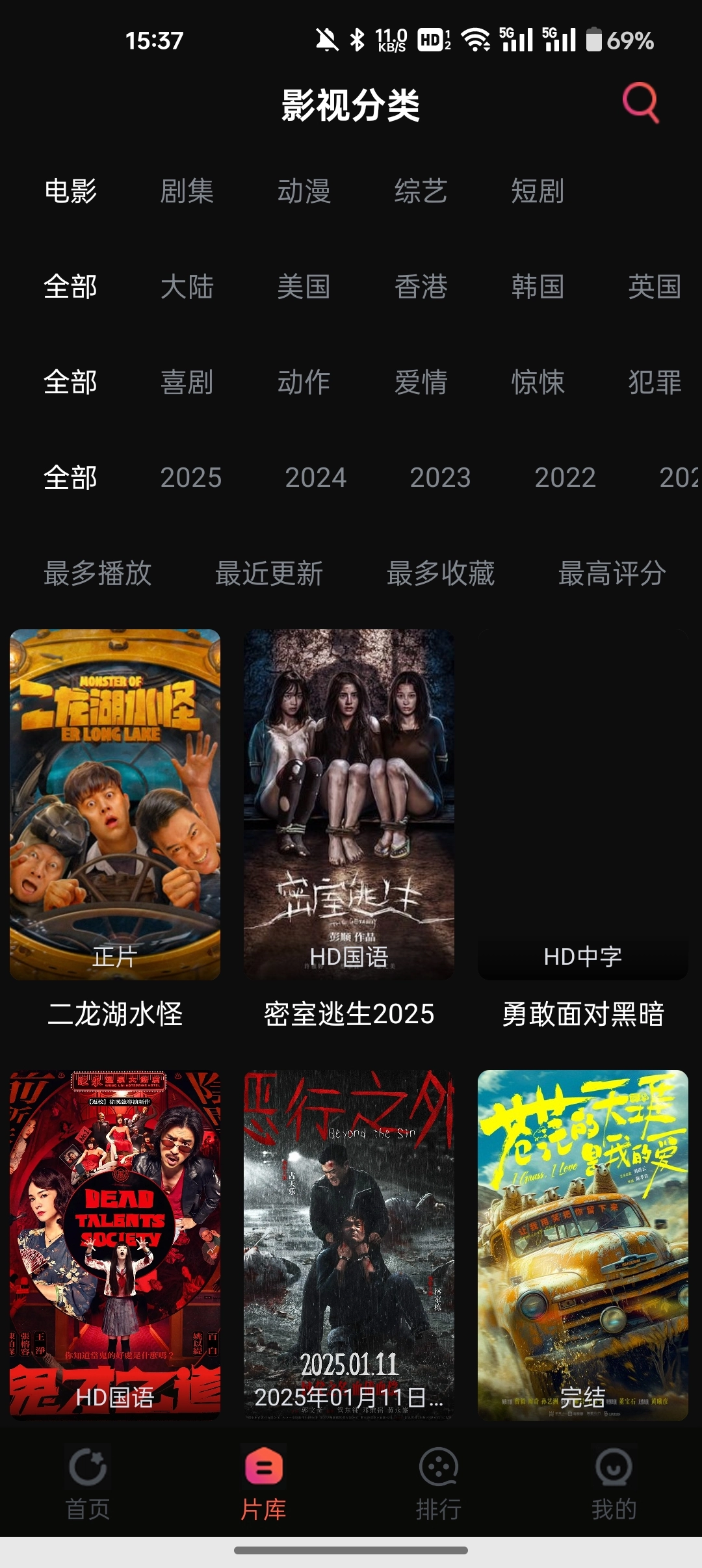Open the 动漫 category tab
Image resolution: width=702 pixels, height=1568 pixels.
[304, 191]
